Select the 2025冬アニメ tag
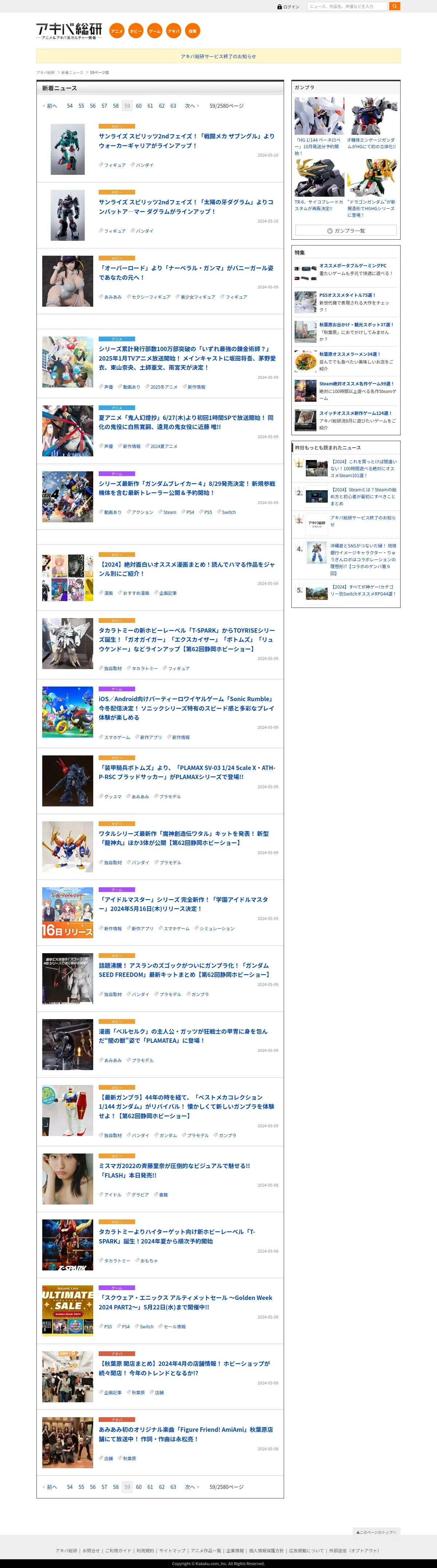437x1568 pixels. pyautogui.click(x=164, y=387)
